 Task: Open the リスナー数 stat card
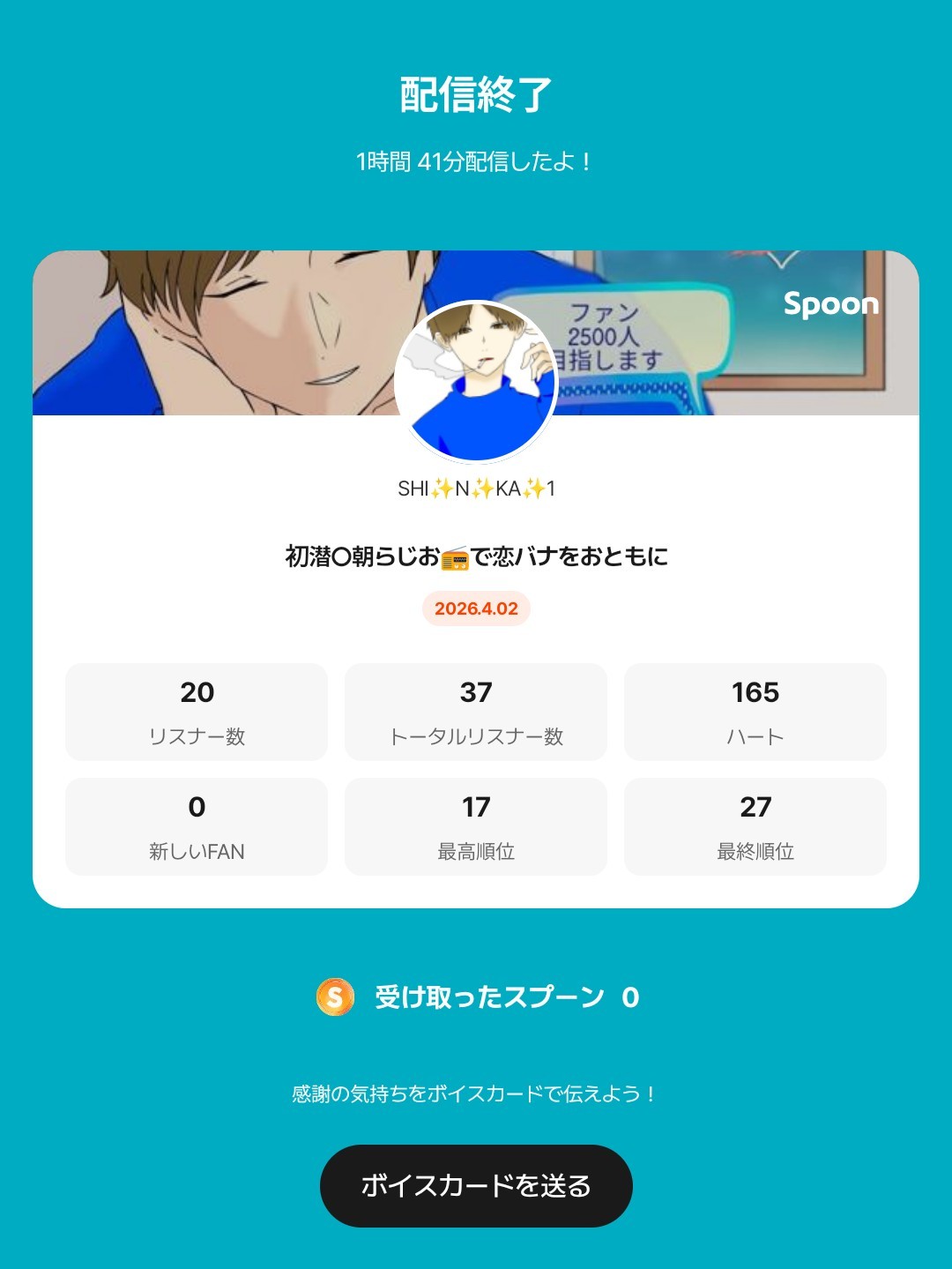(x=196, y=712)
